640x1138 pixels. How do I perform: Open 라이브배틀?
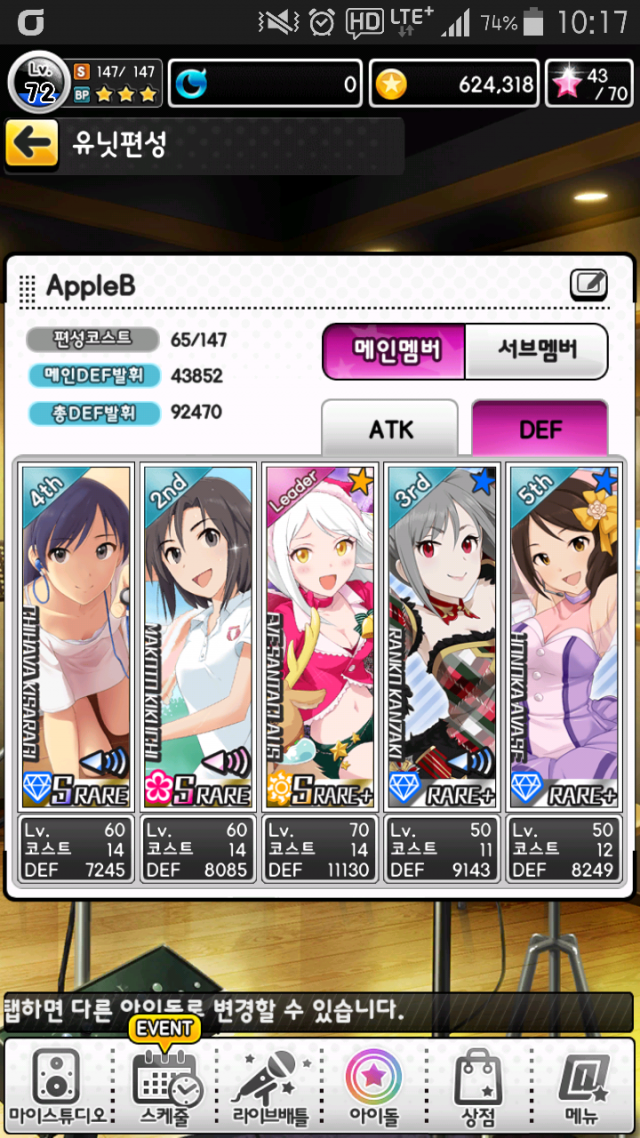point(270,1087)
